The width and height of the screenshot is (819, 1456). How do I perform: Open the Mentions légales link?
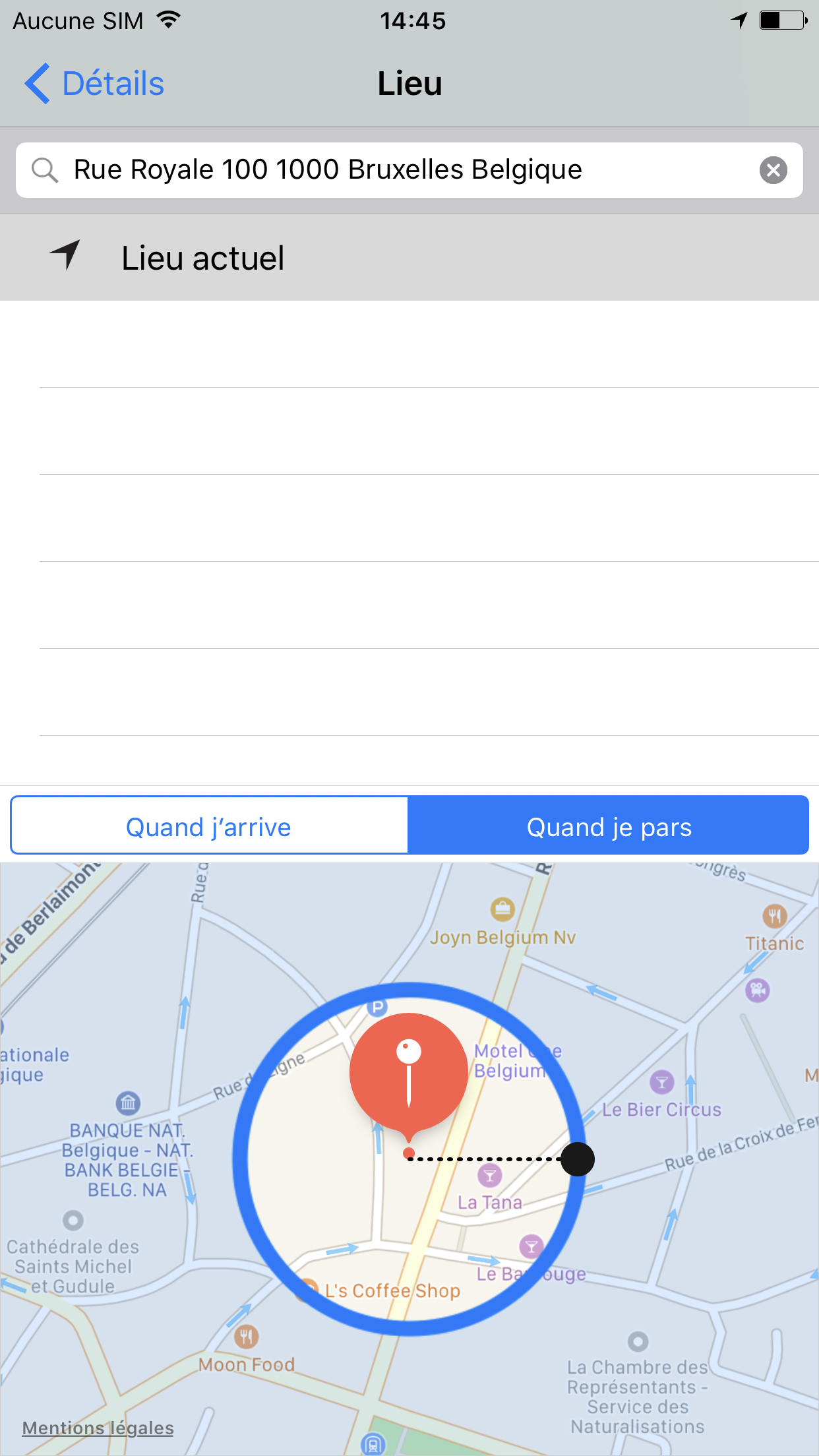(98, 1428)
